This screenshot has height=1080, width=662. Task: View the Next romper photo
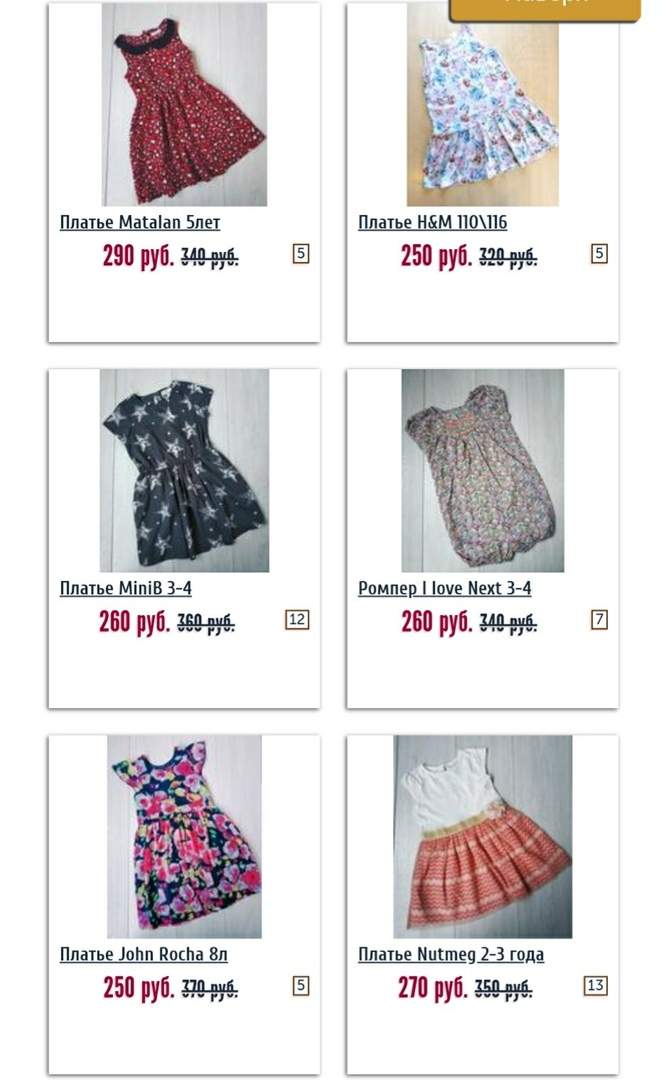coord(482,470)
